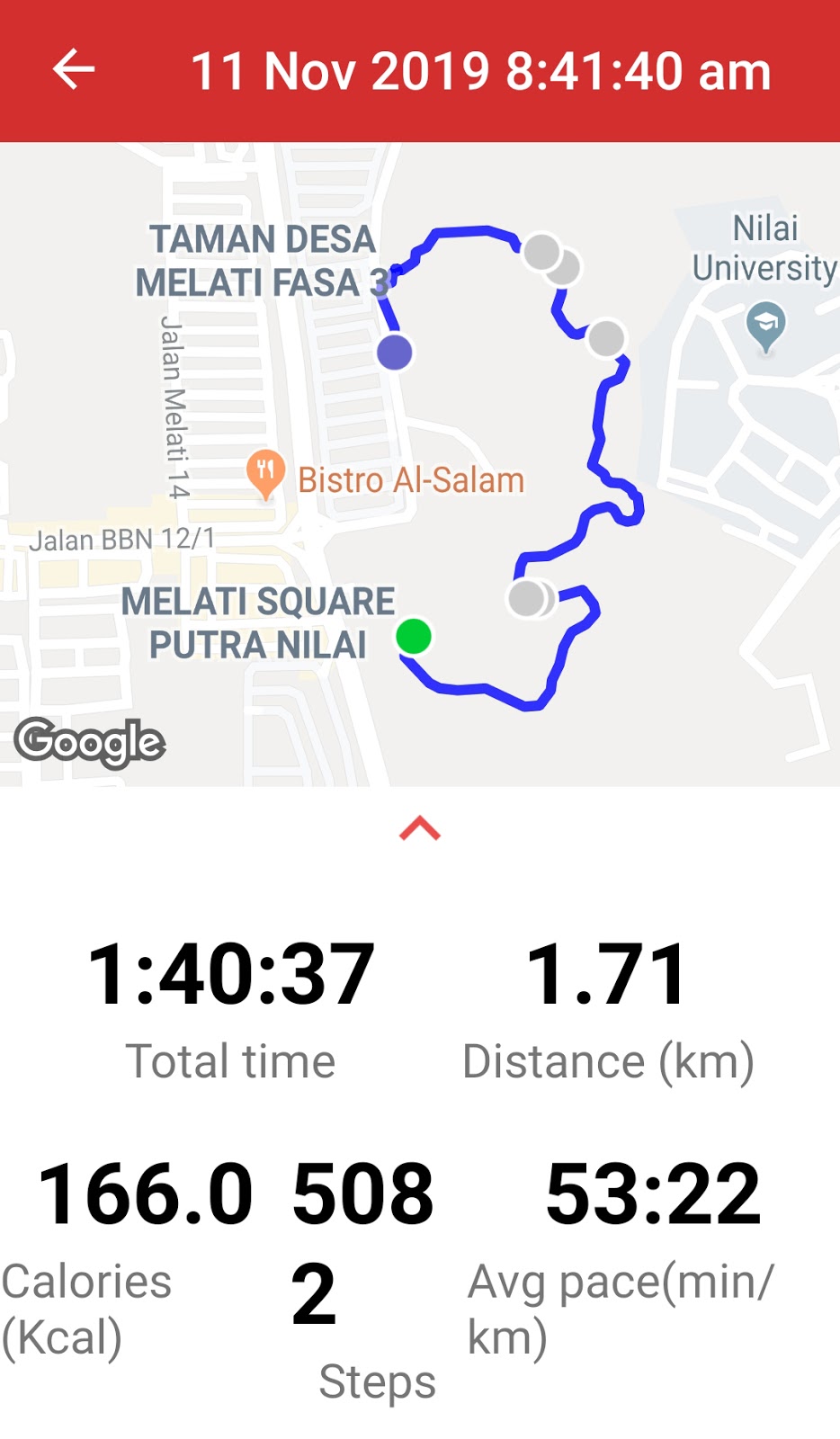Go back using the arrow icon
The width and height of the screenshot is (840, 1439).
tap(74, 70)
